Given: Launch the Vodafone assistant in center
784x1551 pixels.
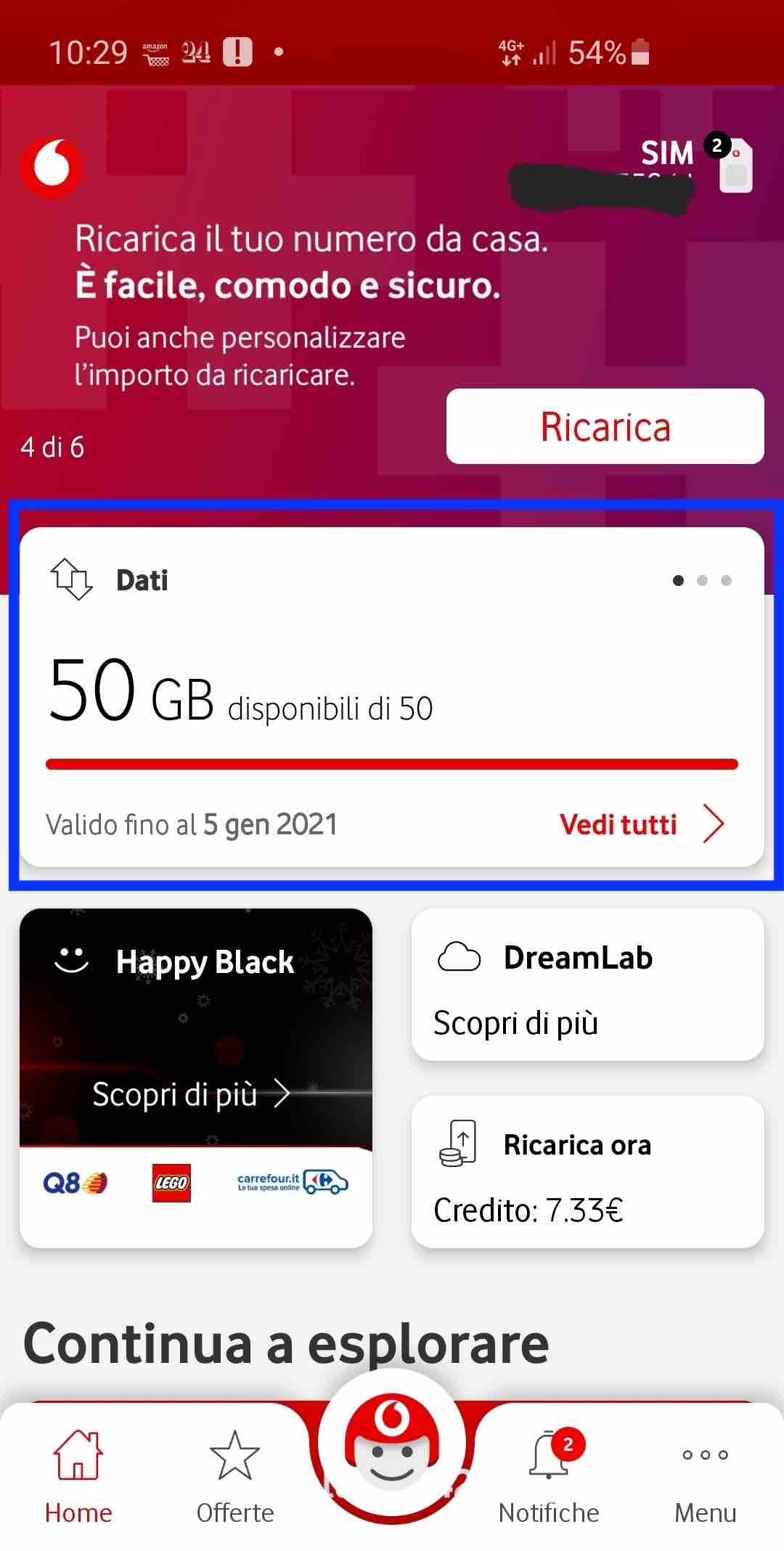Looking at the screenshot, I should (x=392, y=1445).
